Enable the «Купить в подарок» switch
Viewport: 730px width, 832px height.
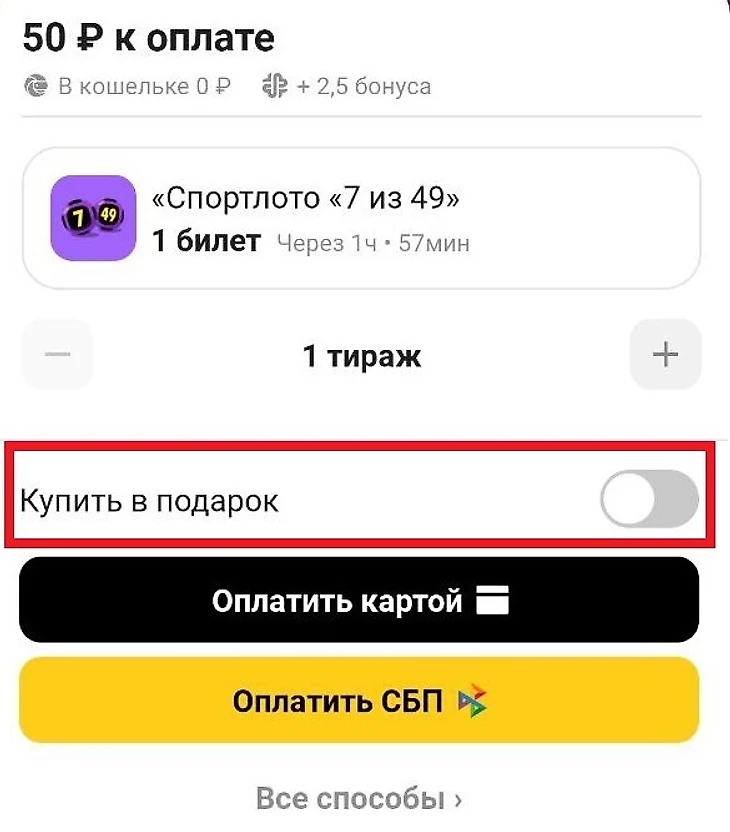tap(648, 498)
